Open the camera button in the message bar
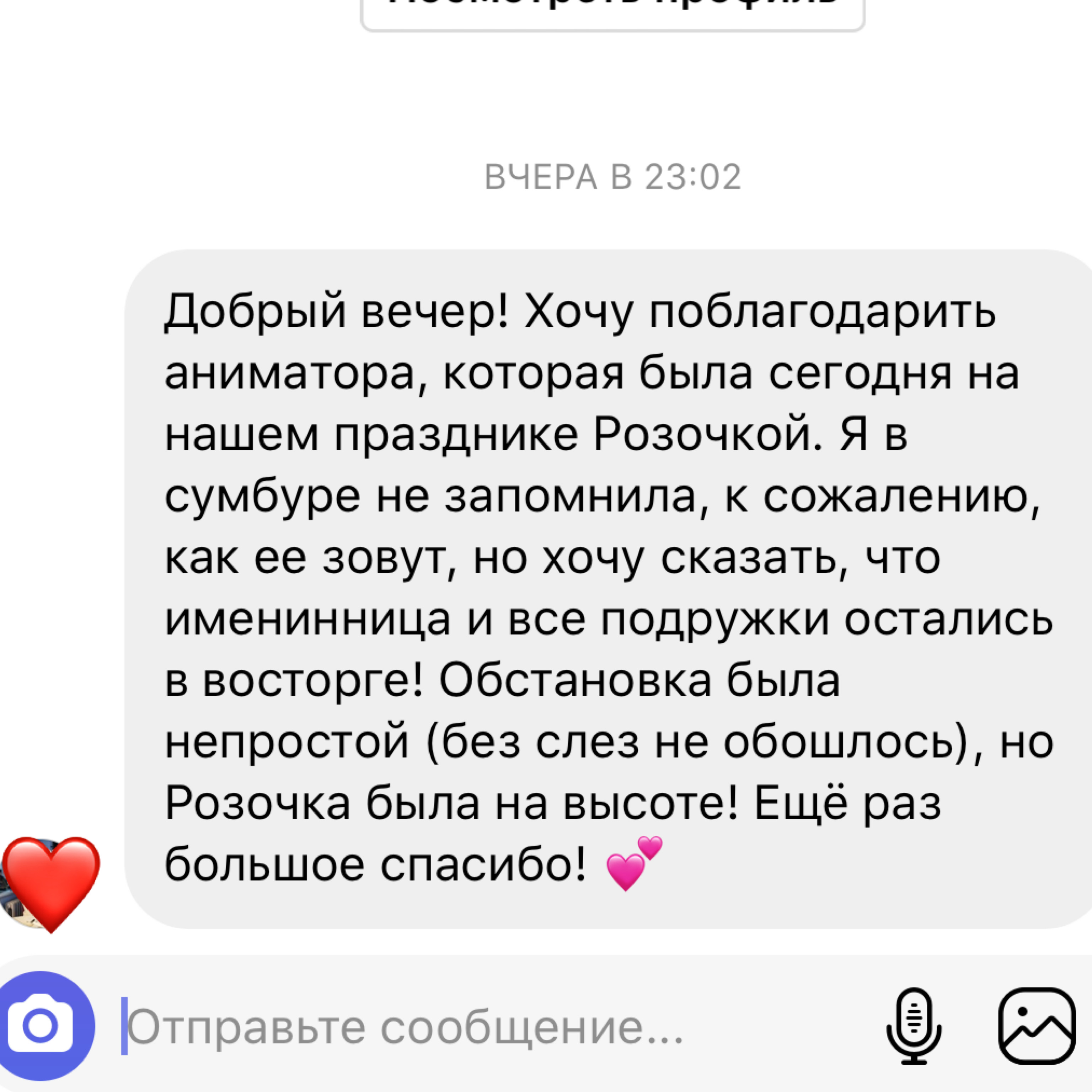1092x1092 pixels. 41,1025
